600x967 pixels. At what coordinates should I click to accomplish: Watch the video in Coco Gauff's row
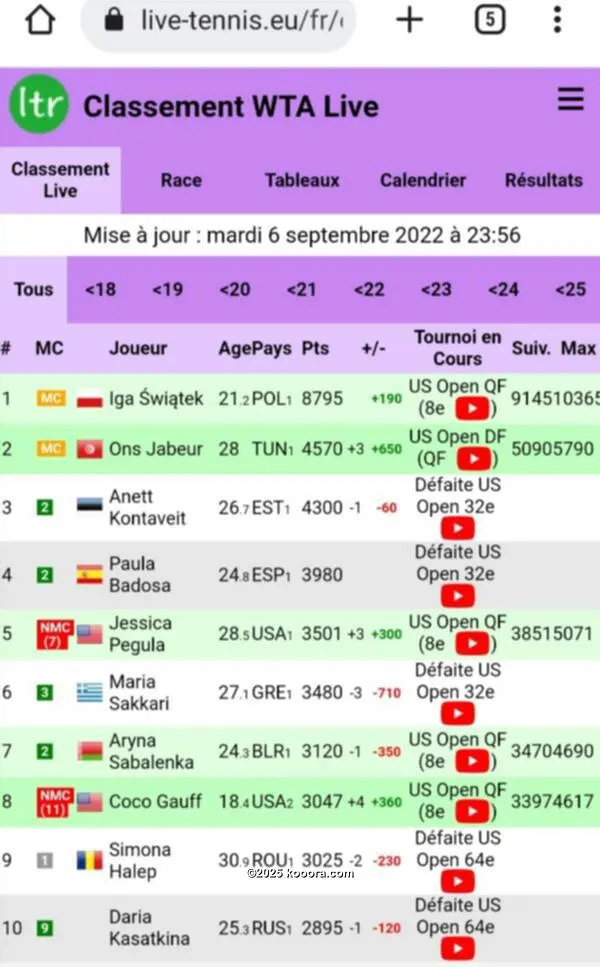click(472, 812)
